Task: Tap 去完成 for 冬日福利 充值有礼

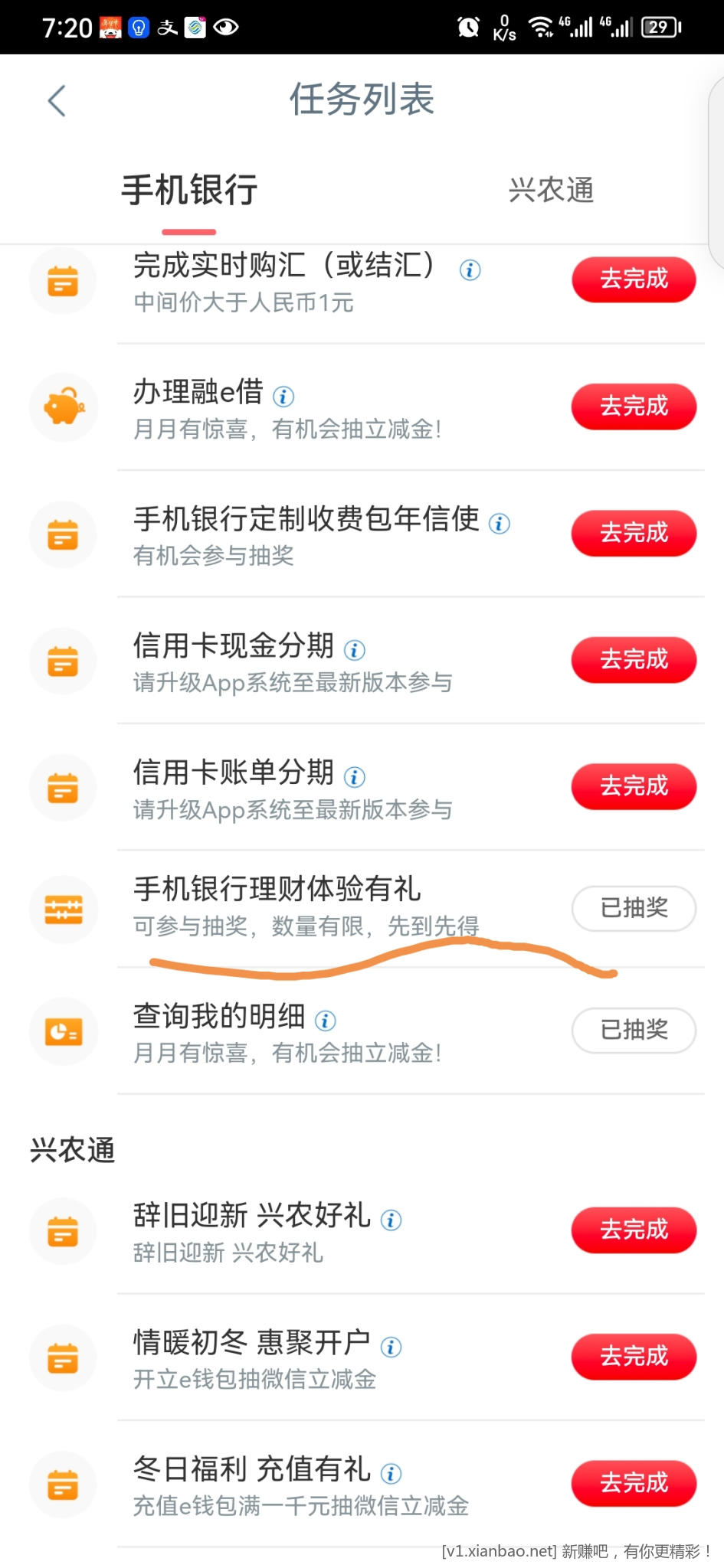Action: click(x=634, y=1483)
